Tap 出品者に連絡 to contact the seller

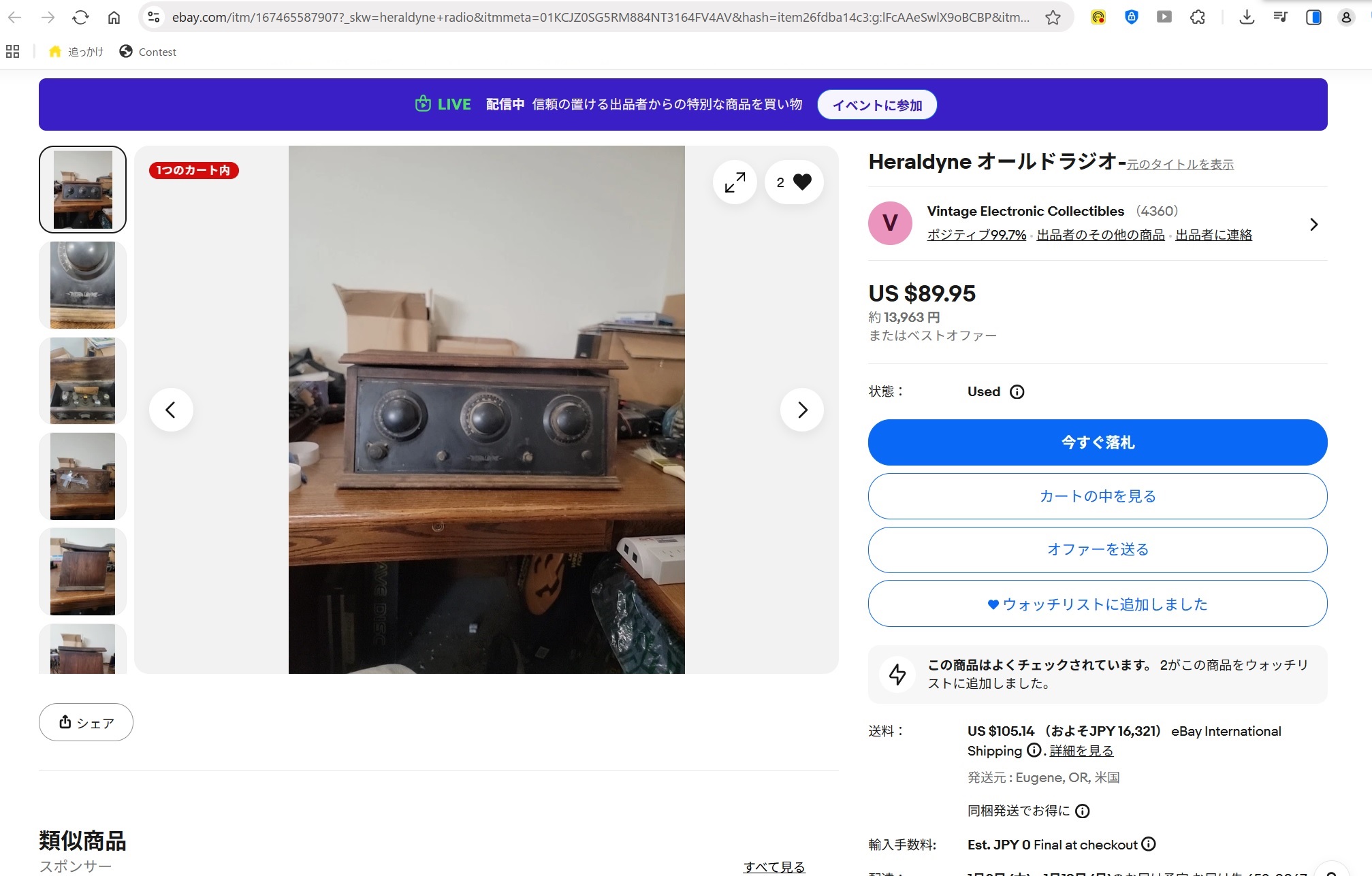click(x=1213, y=235)
